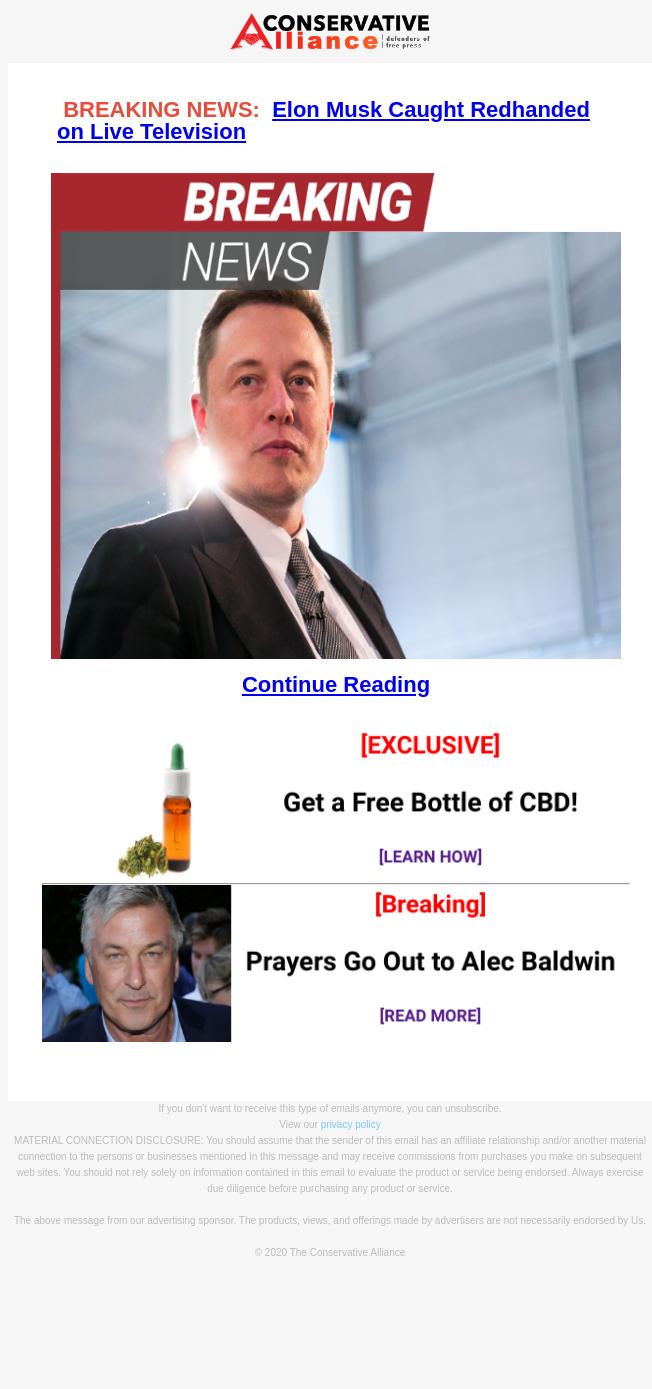Open the Elon Musk Caught Redhanded headline link

coord(430,110)
